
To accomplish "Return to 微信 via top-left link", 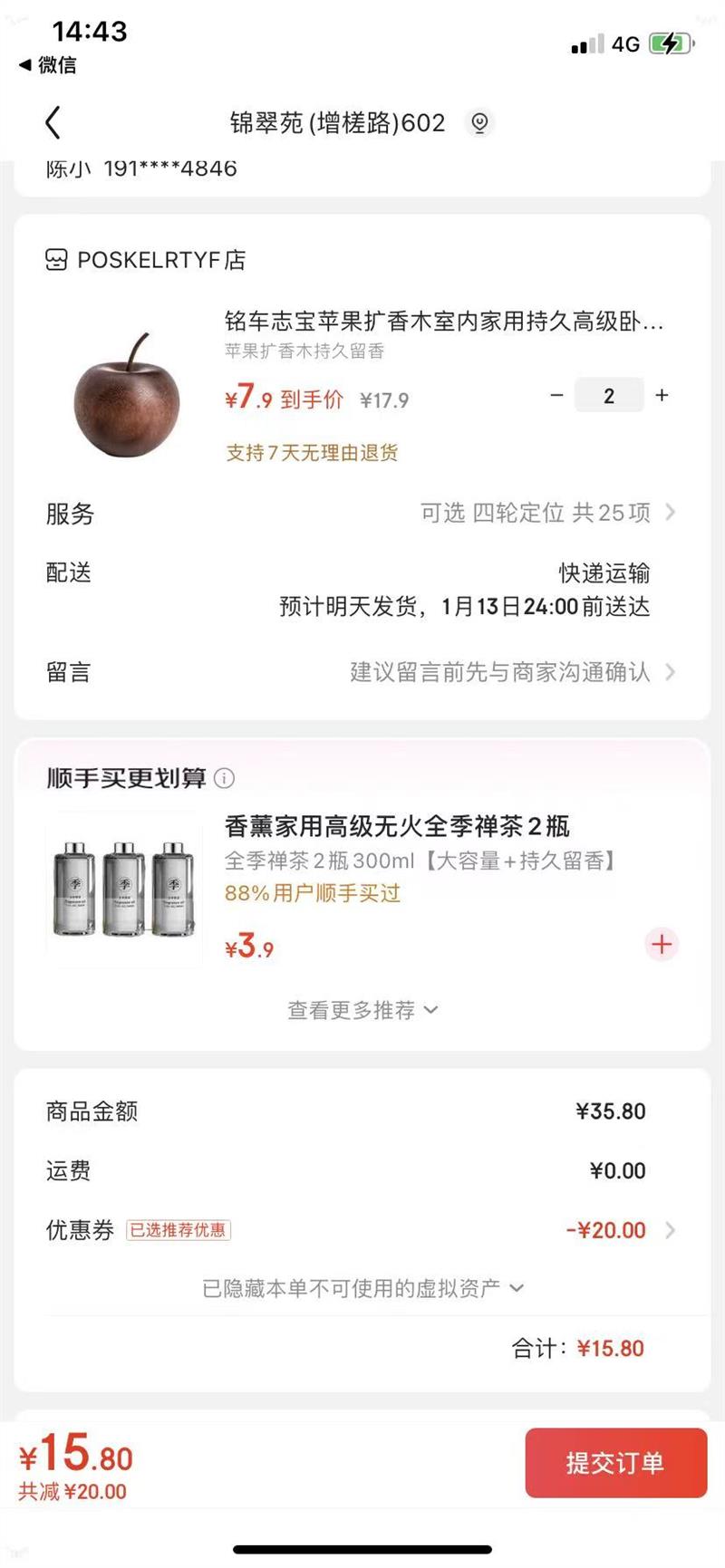I will coord(54,65).
